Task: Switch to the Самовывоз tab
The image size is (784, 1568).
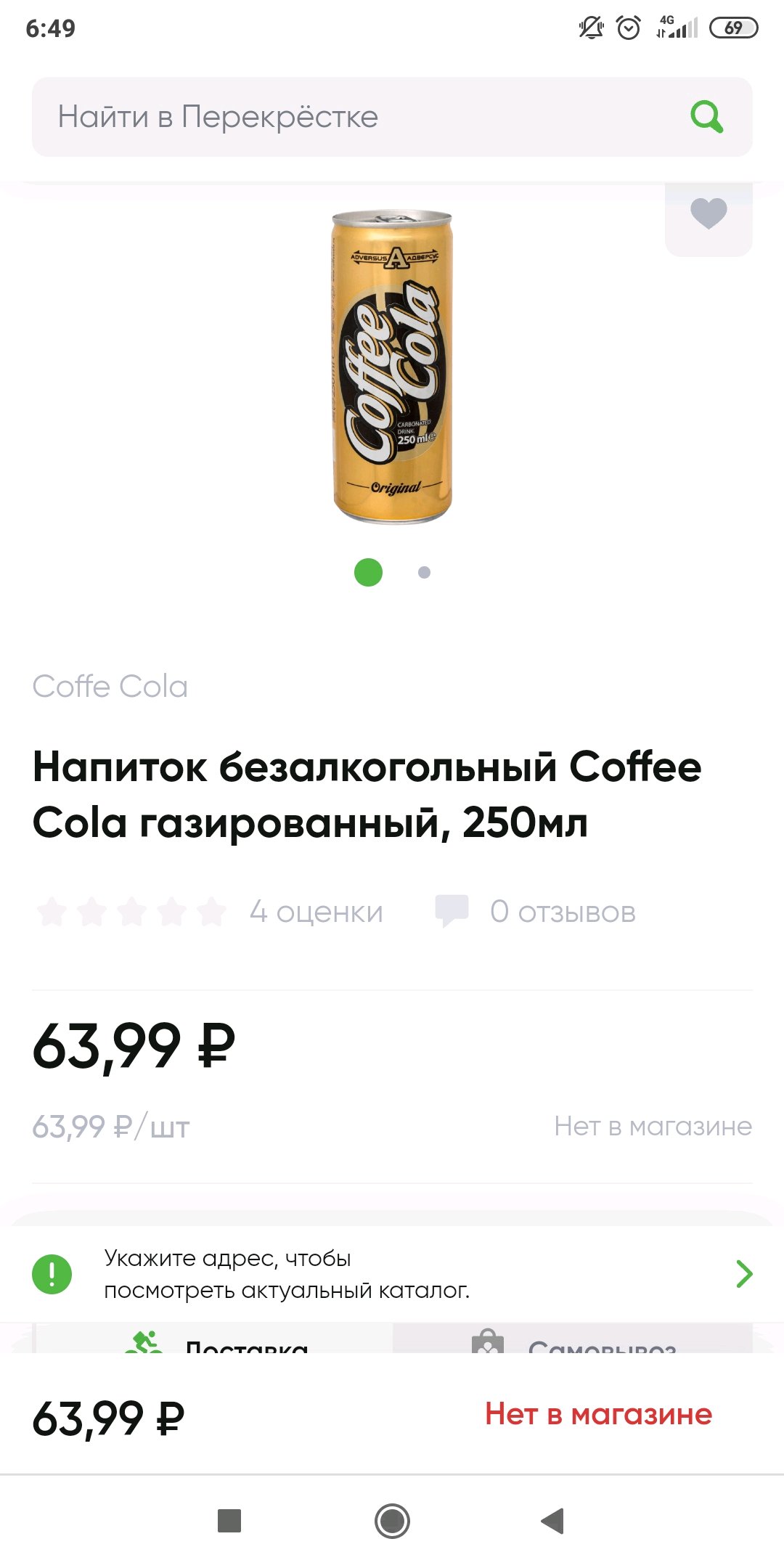Action: click(x=573, y=1339)
